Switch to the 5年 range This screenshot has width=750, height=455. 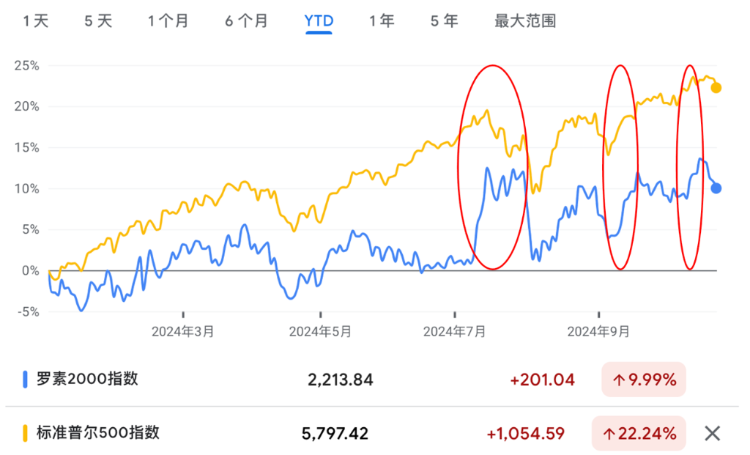click(443, 20)
